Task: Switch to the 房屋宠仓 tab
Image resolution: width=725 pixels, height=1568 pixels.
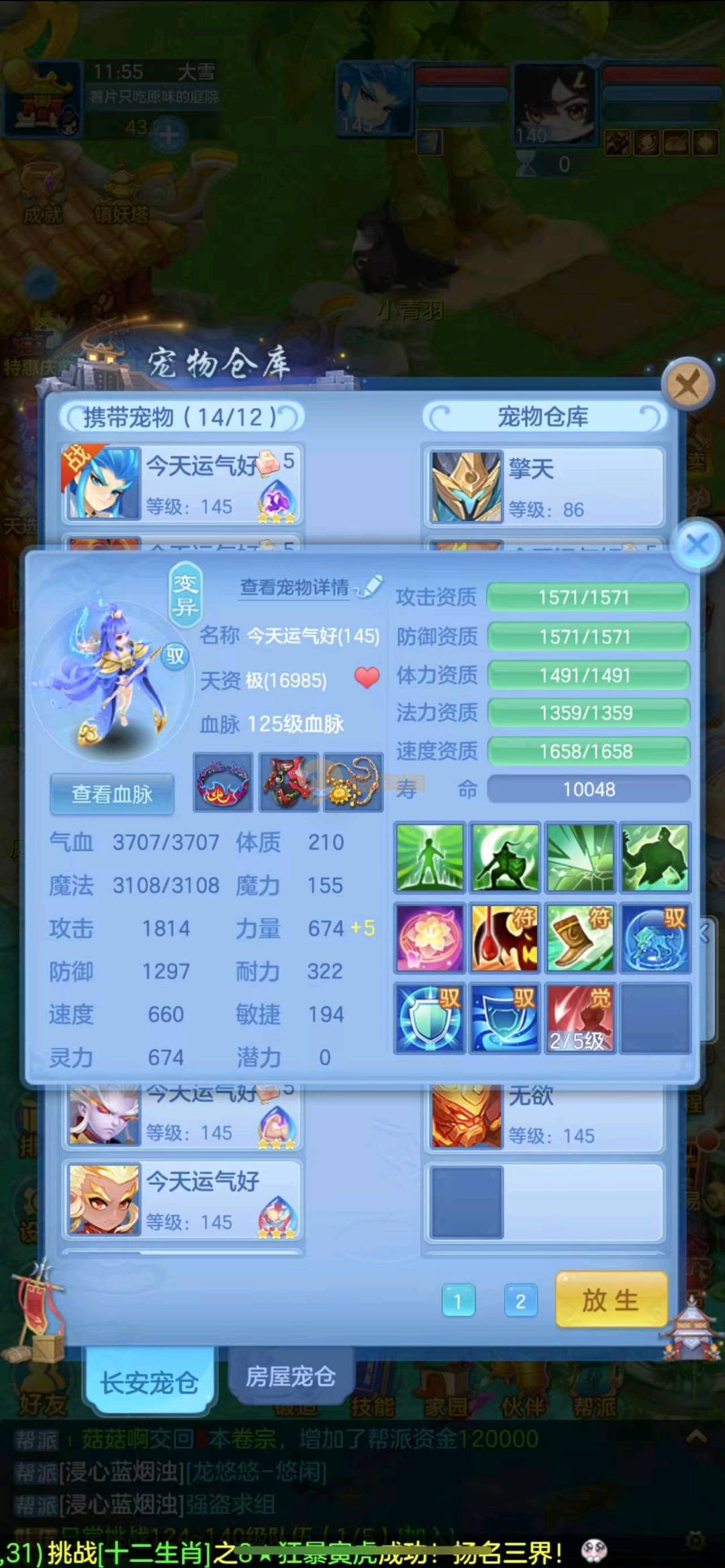Action: coord(290,1377)
